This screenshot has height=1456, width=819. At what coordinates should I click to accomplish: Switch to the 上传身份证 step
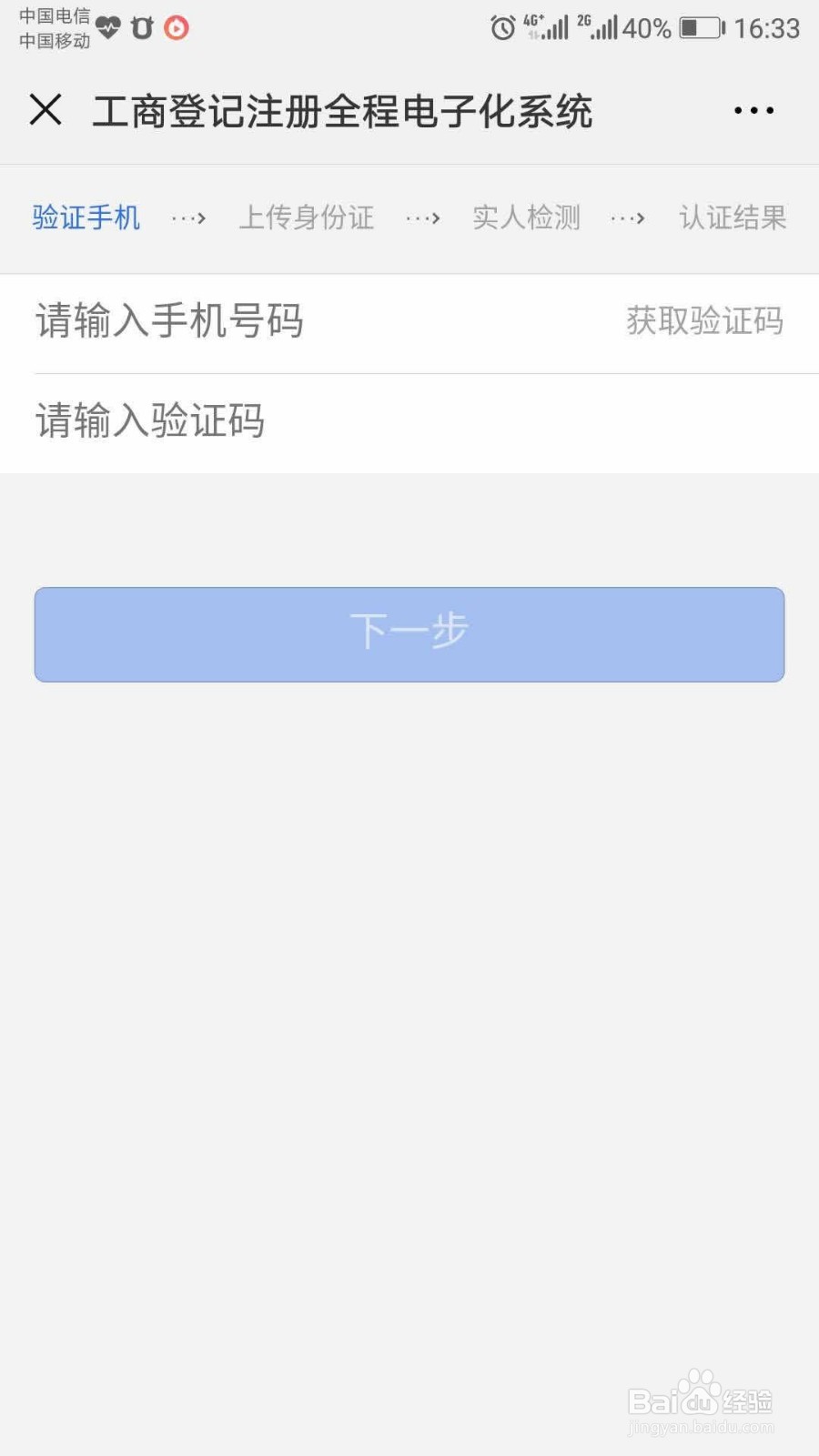307,217
